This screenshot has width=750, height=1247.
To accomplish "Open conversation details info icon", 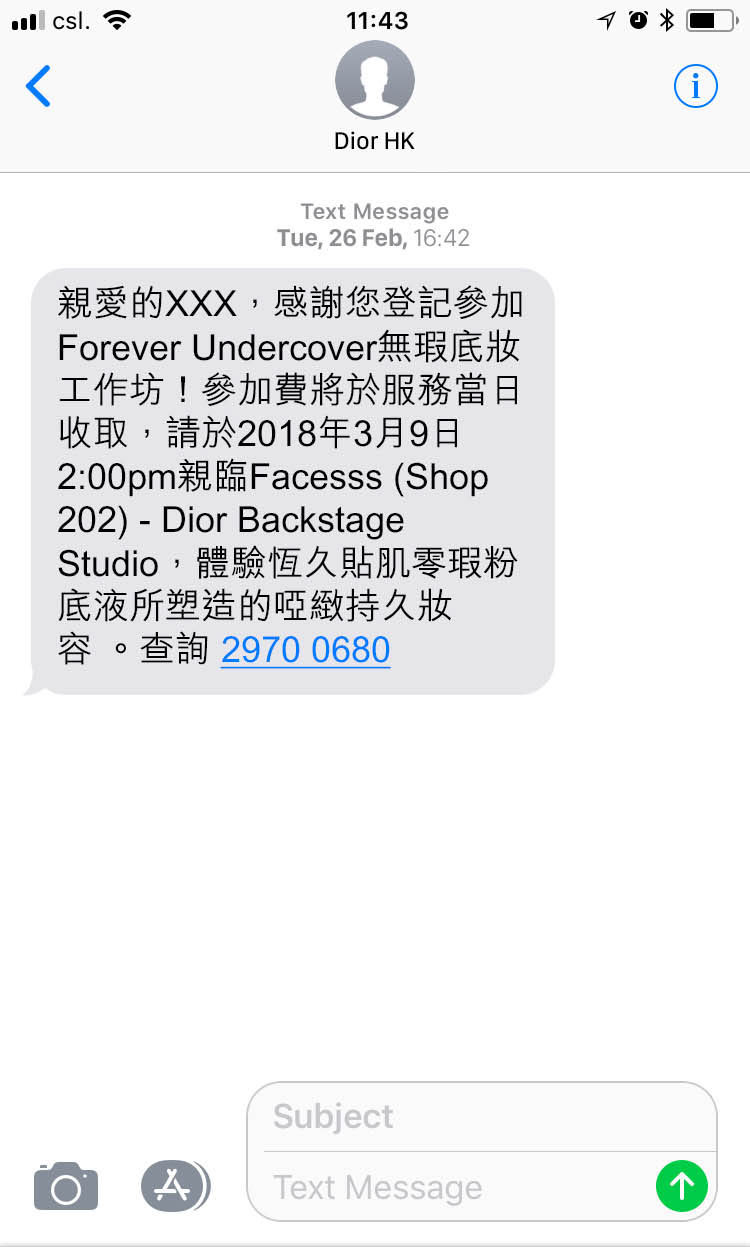I will pos(695,87).
